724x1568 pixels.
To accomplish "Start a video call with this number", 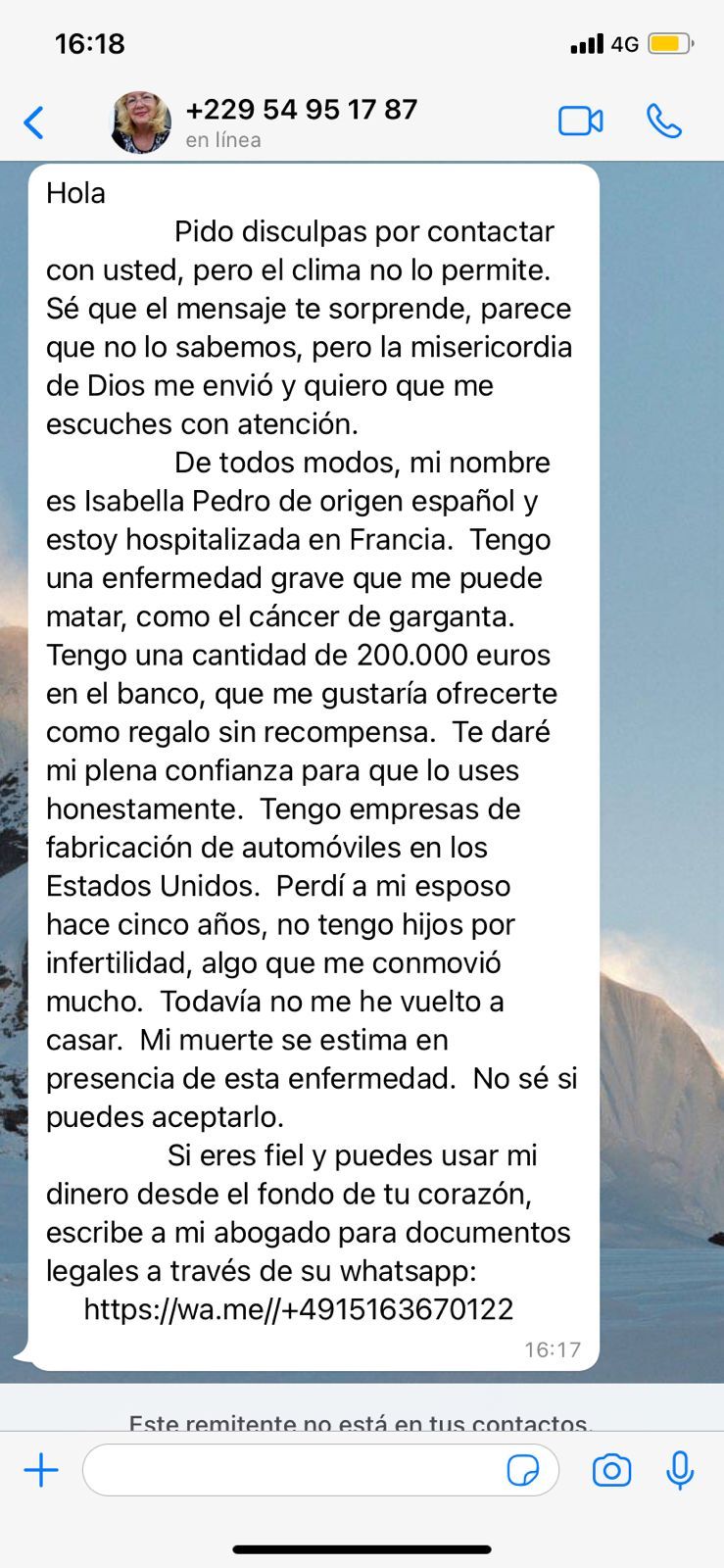I will click(580, 122).
